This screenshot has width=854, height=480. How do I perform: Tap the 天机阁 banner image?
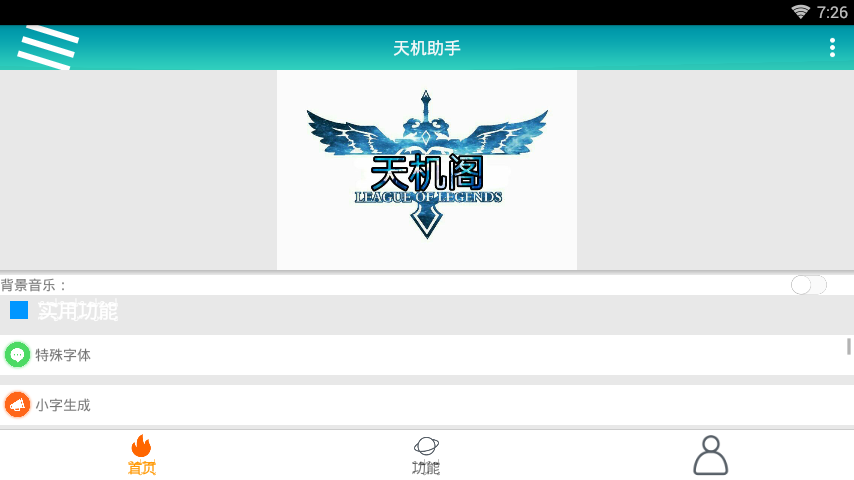(x=427, y=170)
